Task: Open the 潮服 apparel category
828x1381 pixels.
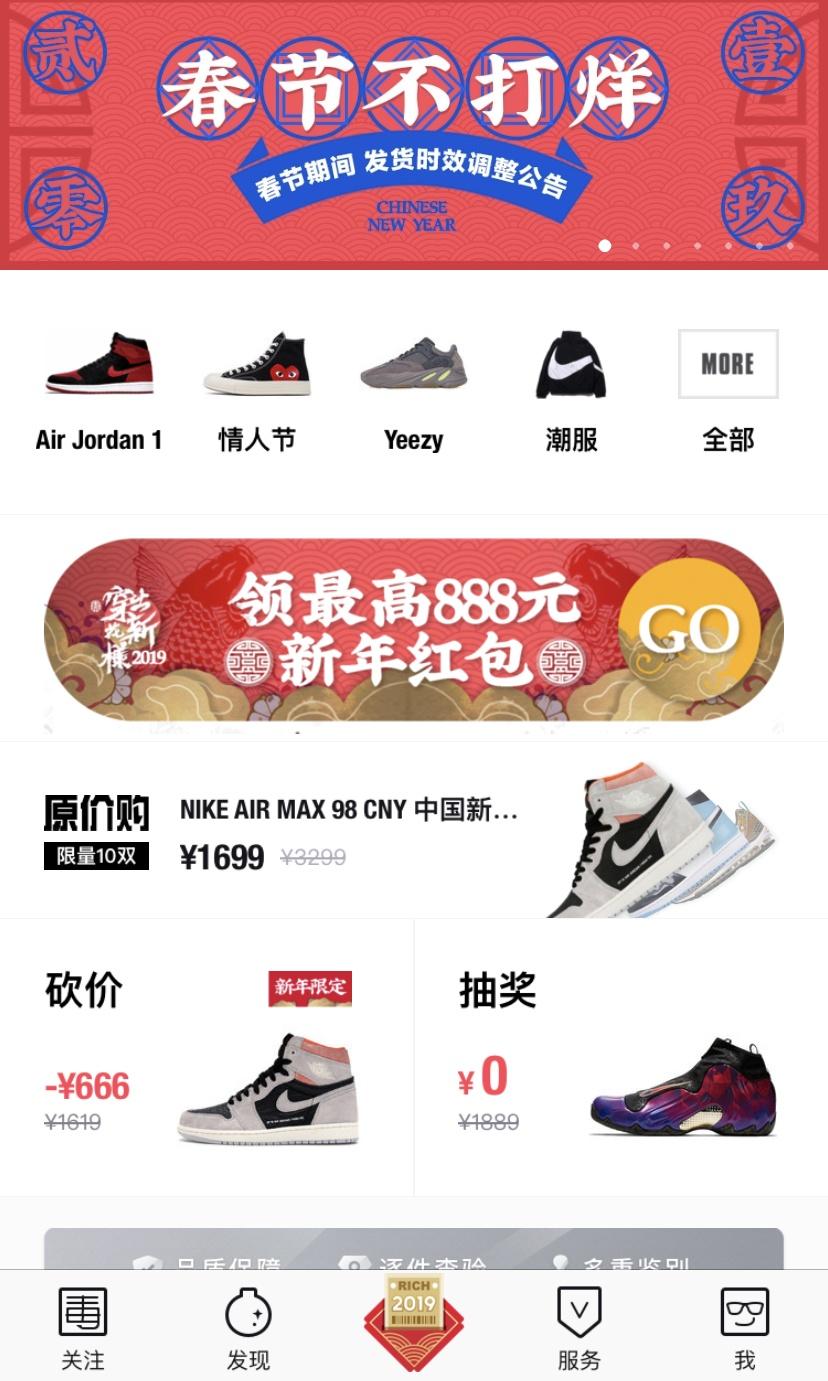Action: [571, 390]
